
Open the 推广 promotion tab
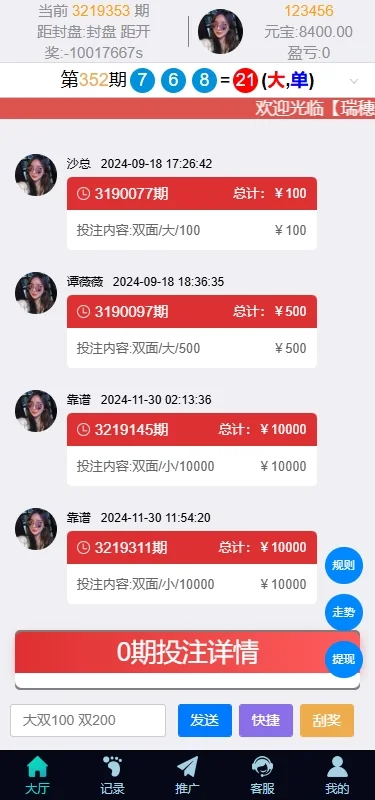[187, 774]
